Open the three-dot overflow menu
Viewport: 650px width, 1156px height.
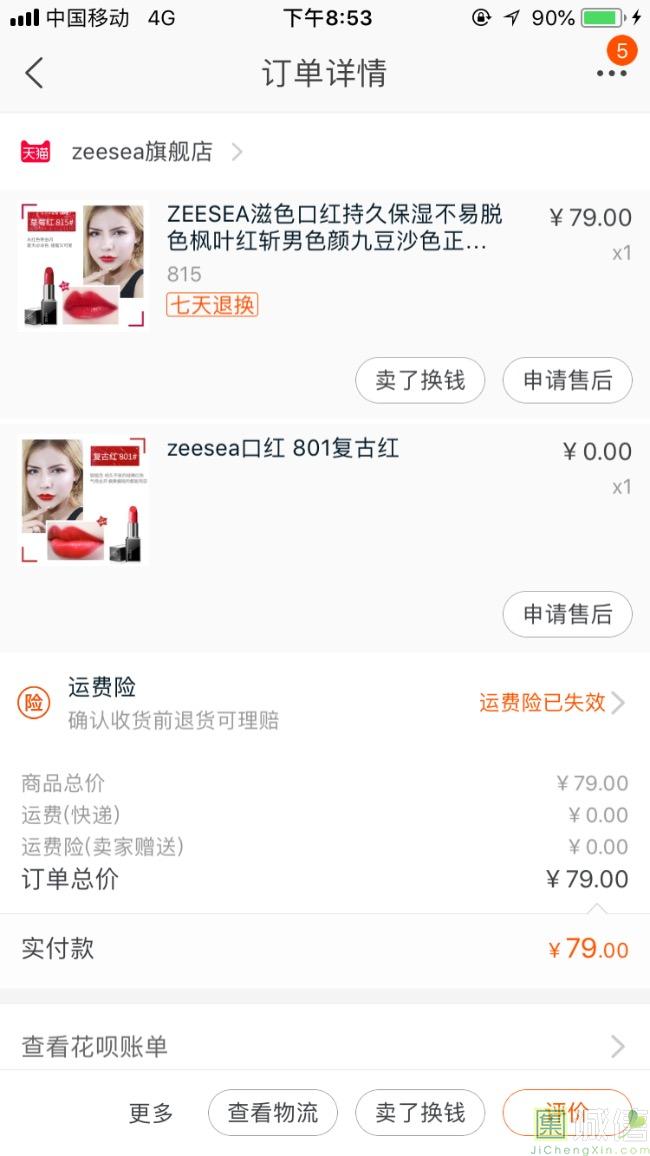[x=611, y=73]
